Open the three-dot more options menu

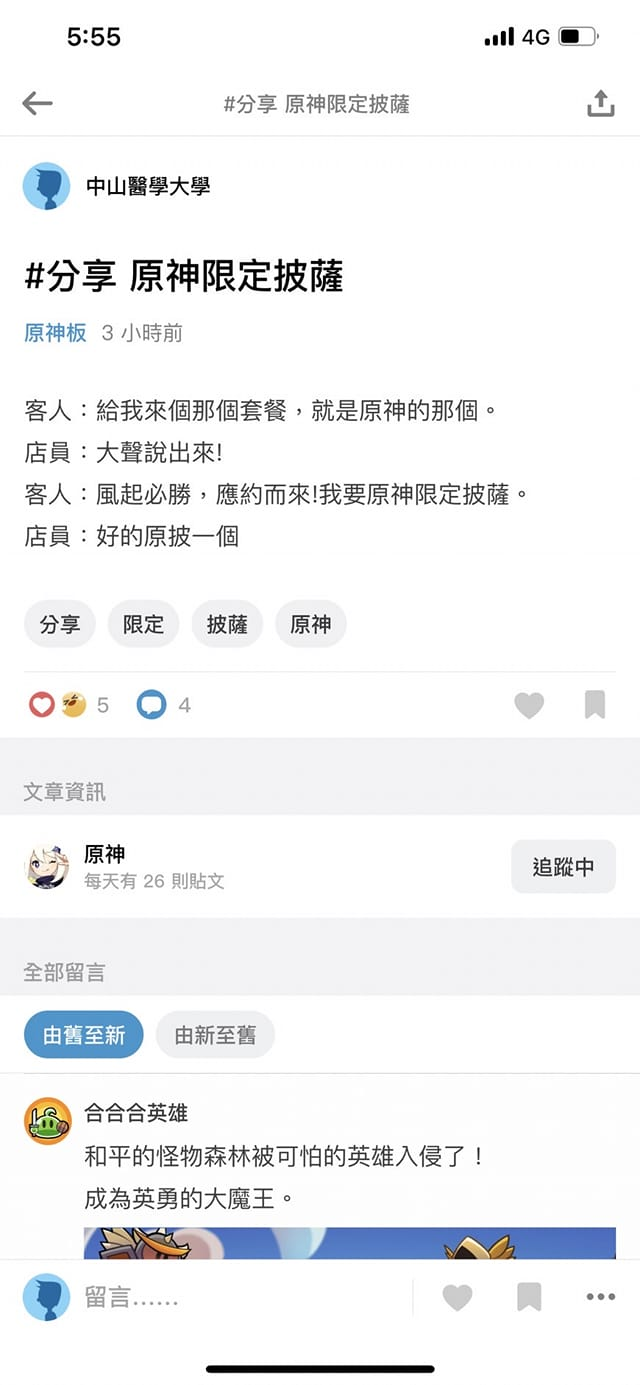click(x=600, y=1298)
